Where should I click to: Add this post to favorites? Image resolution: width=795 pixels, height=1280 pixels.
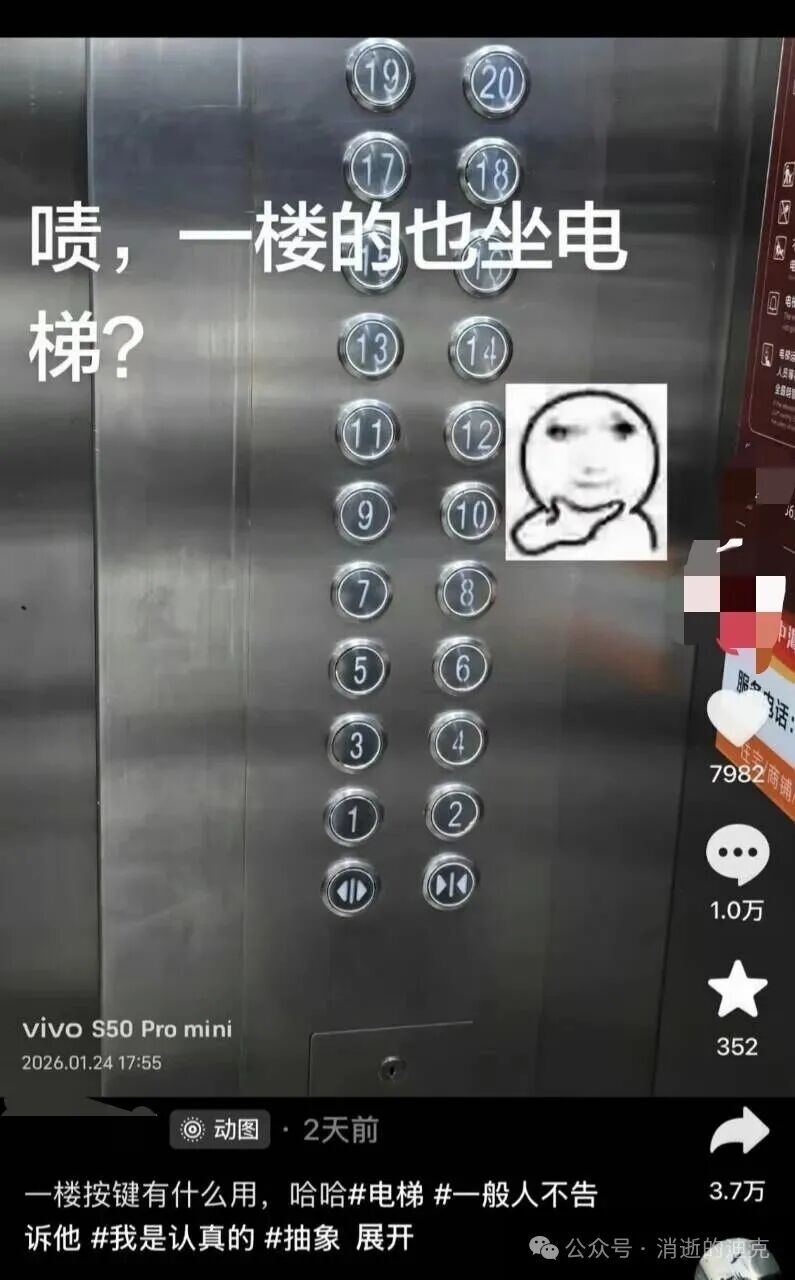pyautogui.click(x=737, y=990)
